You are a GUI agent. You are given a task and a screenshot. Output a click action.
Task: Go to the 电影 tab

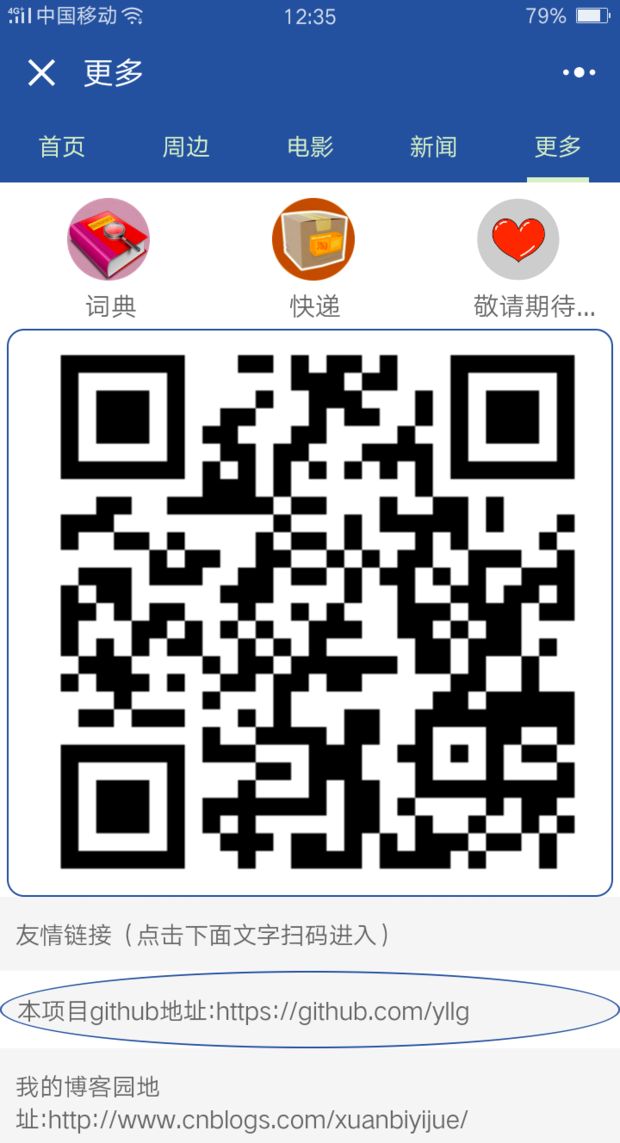[x=310, y=147]
